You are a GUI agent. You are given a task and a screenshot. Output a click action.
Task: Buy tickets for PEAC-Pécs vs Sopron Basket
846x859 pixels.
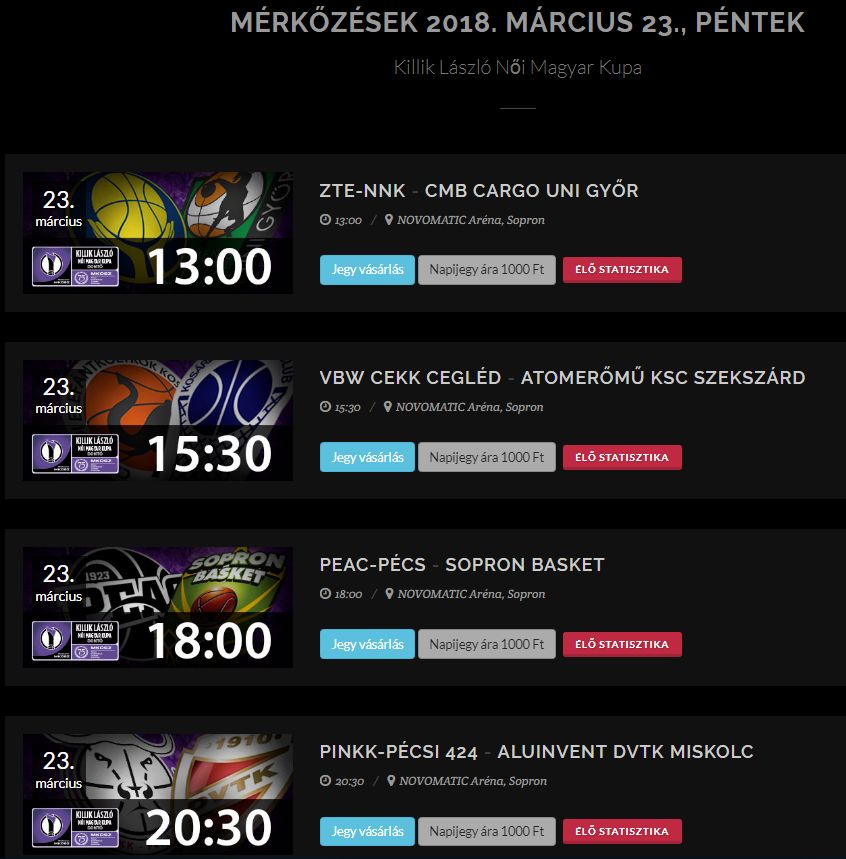coord(367,644)
